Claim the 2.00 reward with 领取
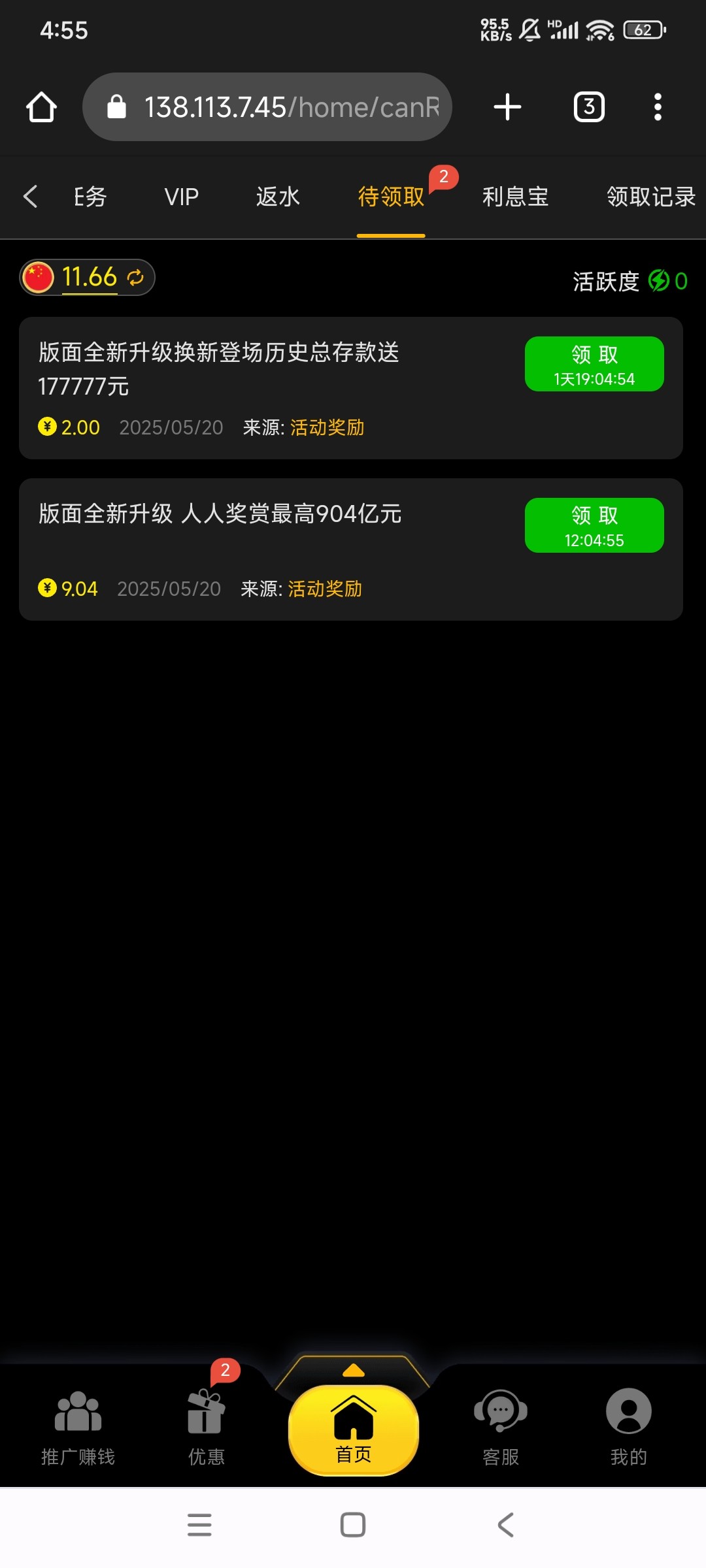 click(594, 364)
